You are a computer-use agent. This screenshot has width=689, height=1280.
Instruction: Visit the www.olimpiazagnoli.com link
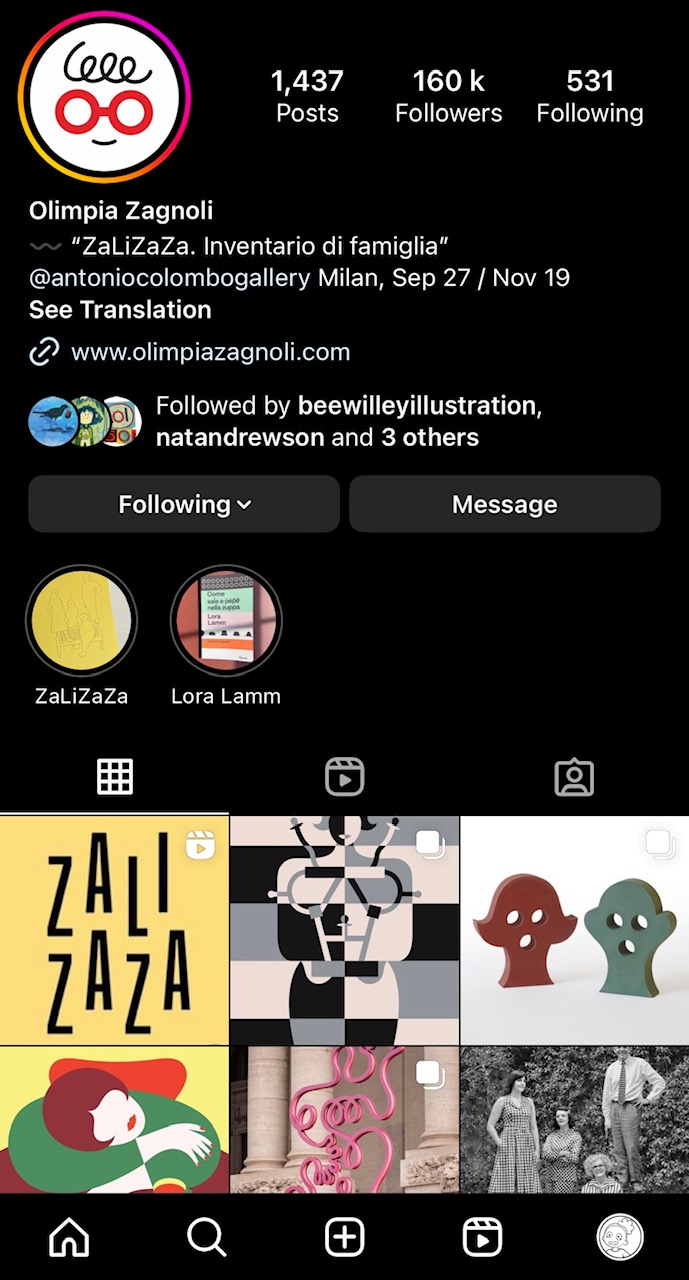[210, 352]
